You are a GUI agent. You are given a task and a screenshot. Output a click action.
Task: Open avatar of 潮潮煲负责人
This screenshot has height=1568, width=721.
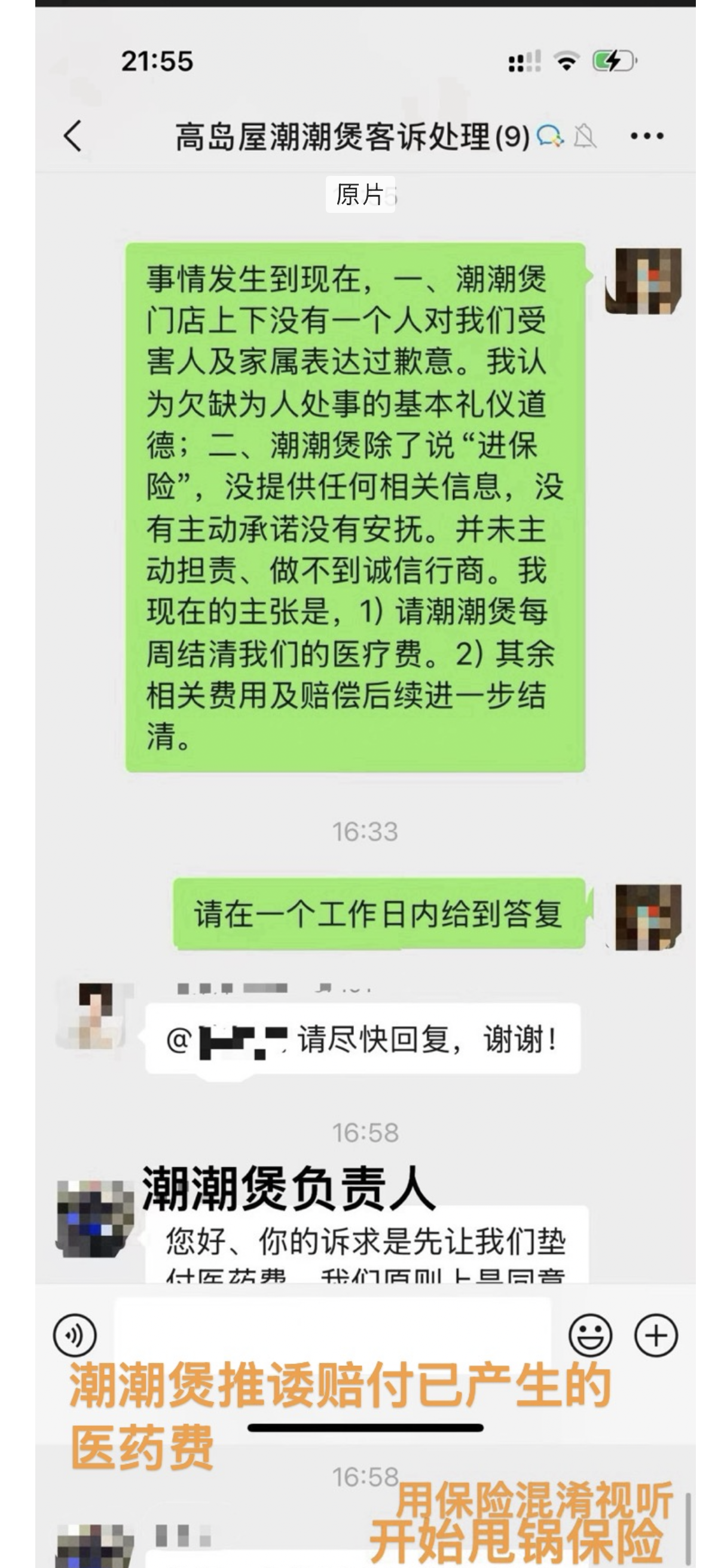[x=95, y=1219]
